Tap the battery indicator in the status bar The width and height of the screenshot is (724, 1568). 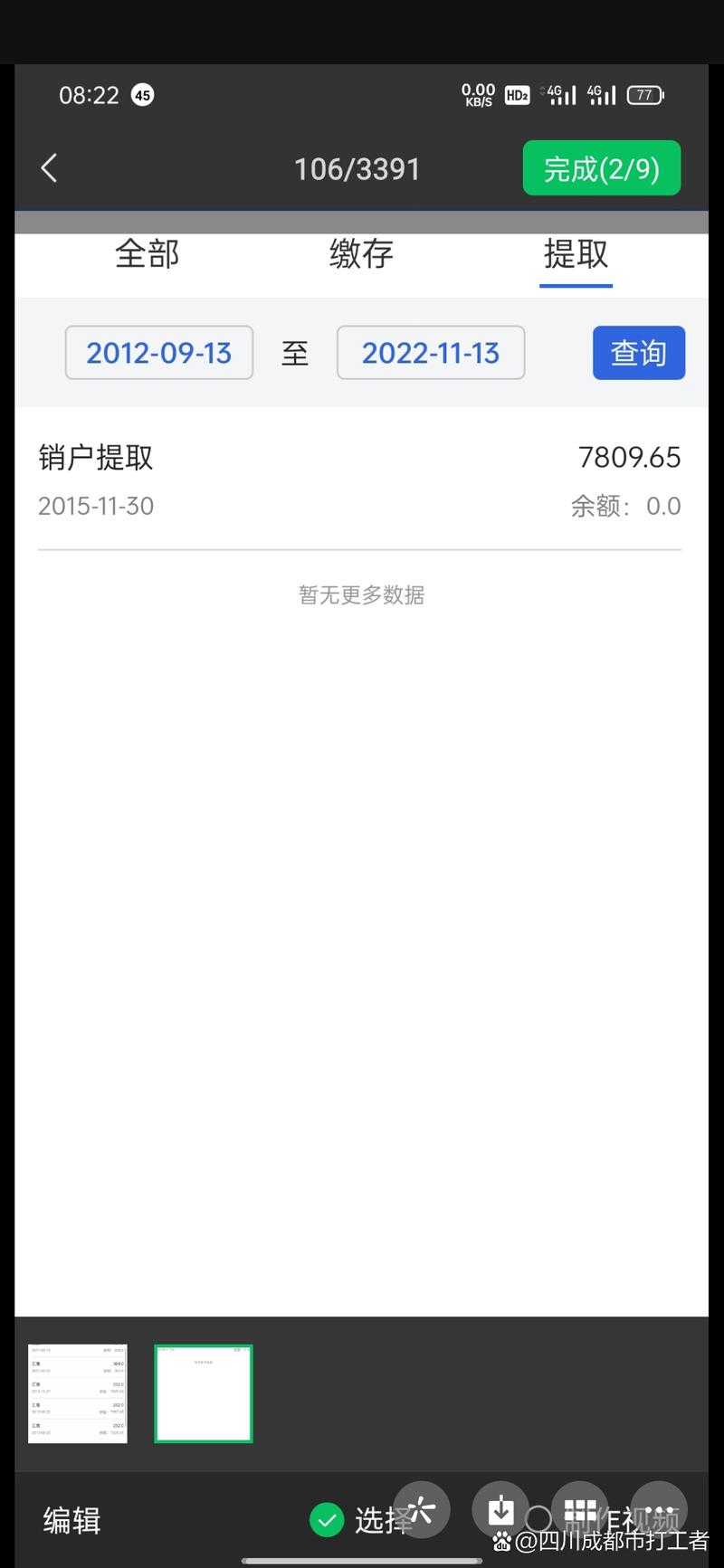coord(645,95)
